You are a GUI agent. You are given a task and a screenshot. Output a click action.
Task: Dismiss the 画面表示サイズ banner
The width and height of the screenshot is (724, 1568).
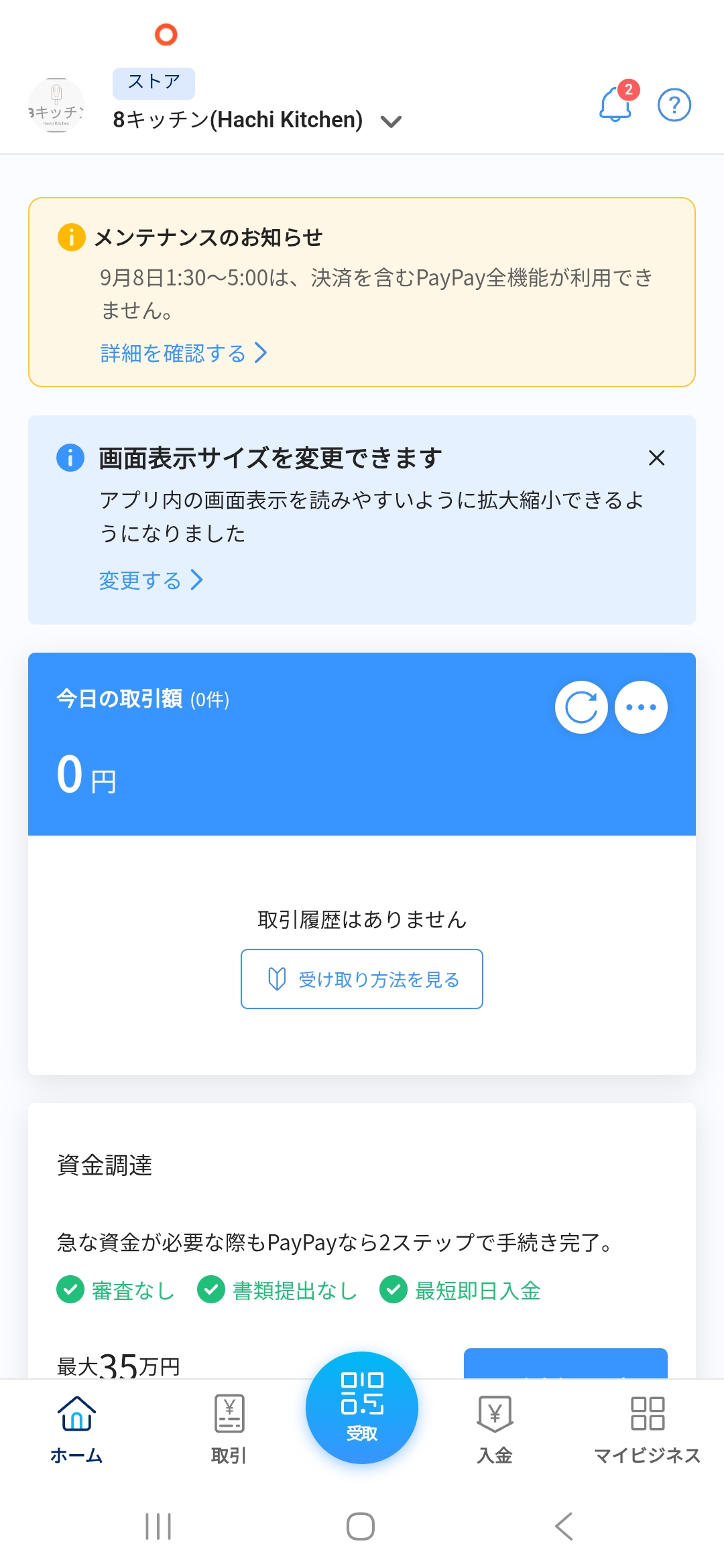[x=656, y=458]
